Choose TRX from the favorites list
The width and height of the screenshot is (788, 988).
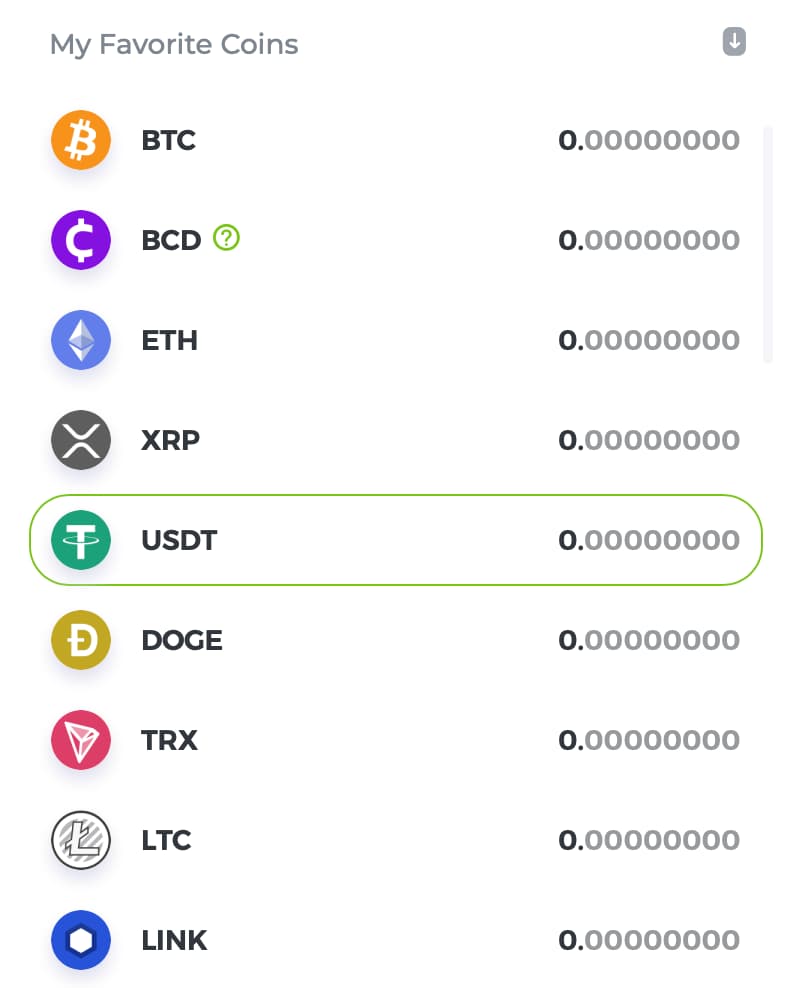pyautogui.click(x=395, y=740)
